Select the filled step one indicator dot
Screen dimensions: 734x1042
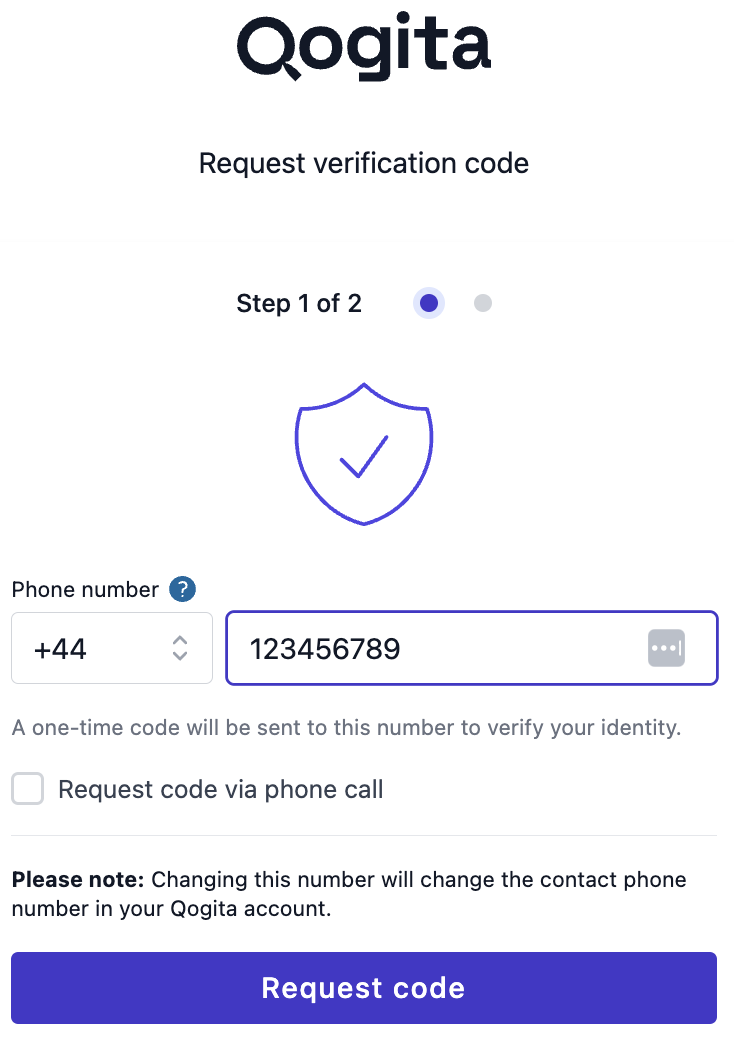pyautogui.click(x=428, y=303)
